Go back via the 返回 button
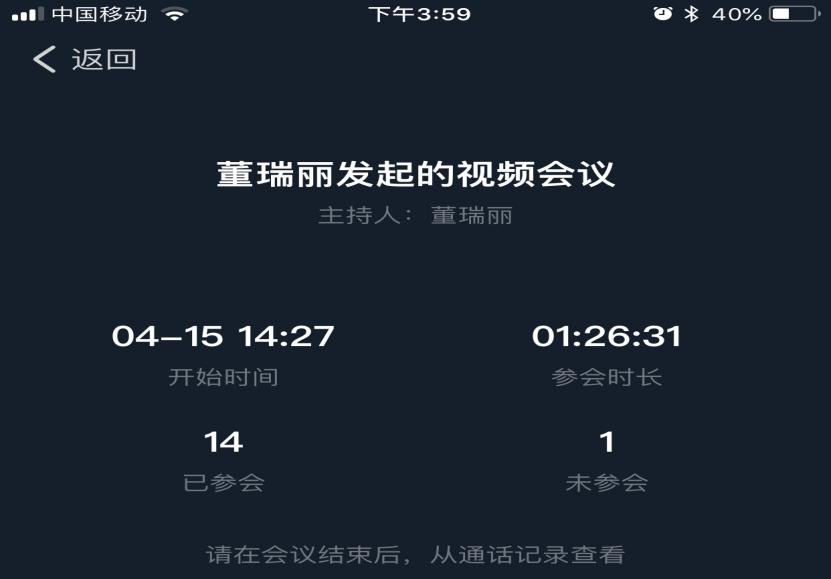831x579 pixels. pos(85,60)
